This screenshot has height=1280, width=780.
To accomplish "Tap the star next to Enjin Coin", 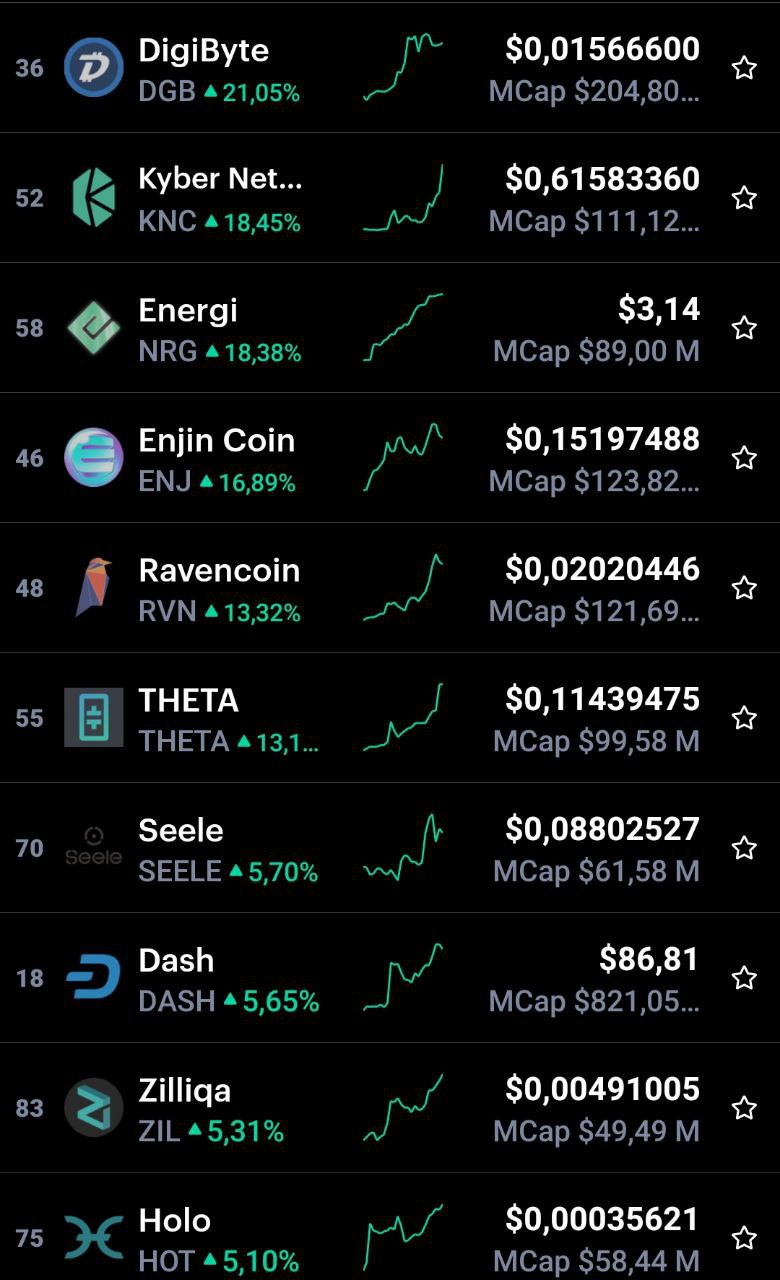I will coord(744,458).
